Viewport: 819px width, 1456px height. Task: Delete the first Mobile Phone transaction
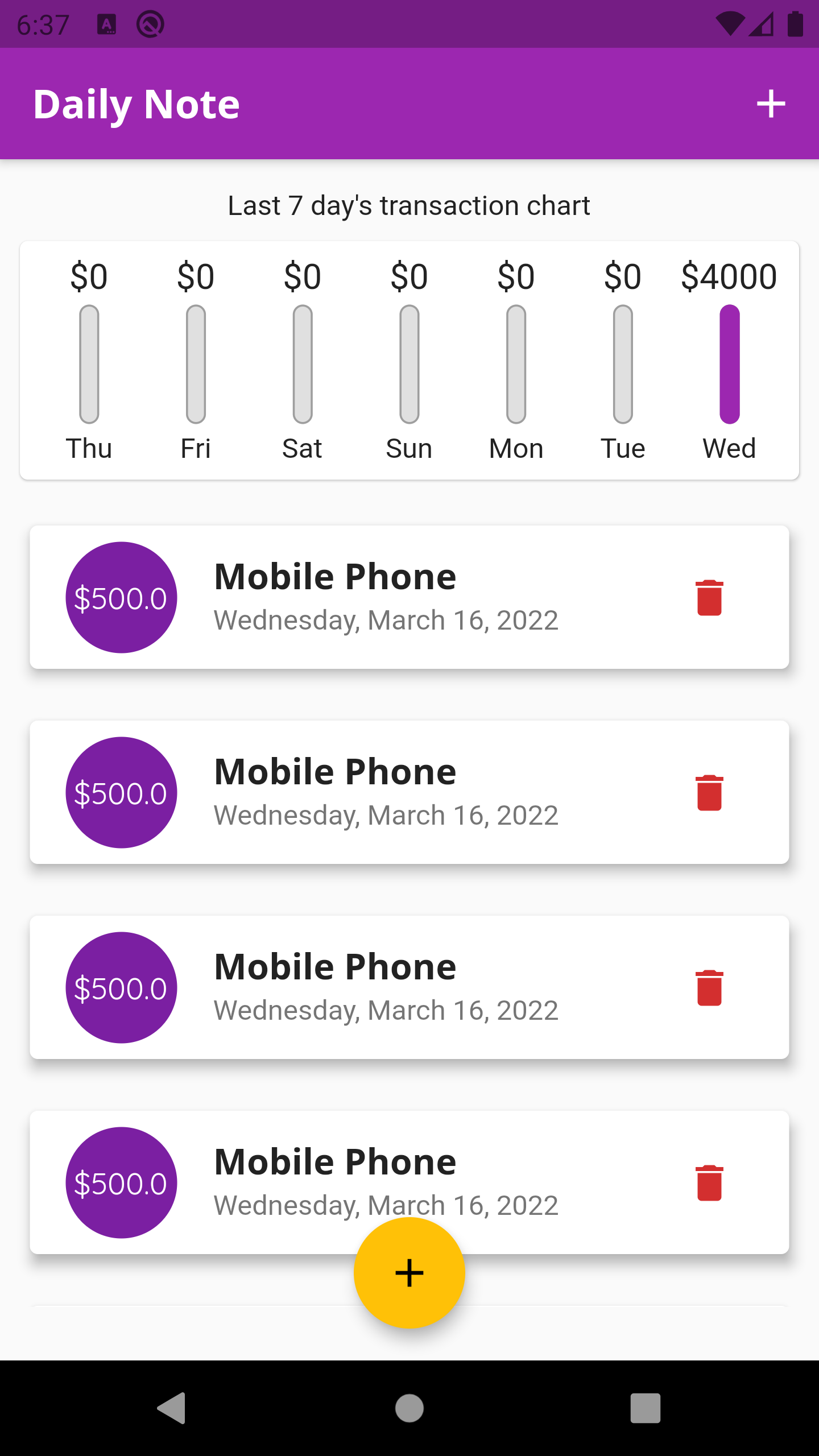(x=708, y=597)
